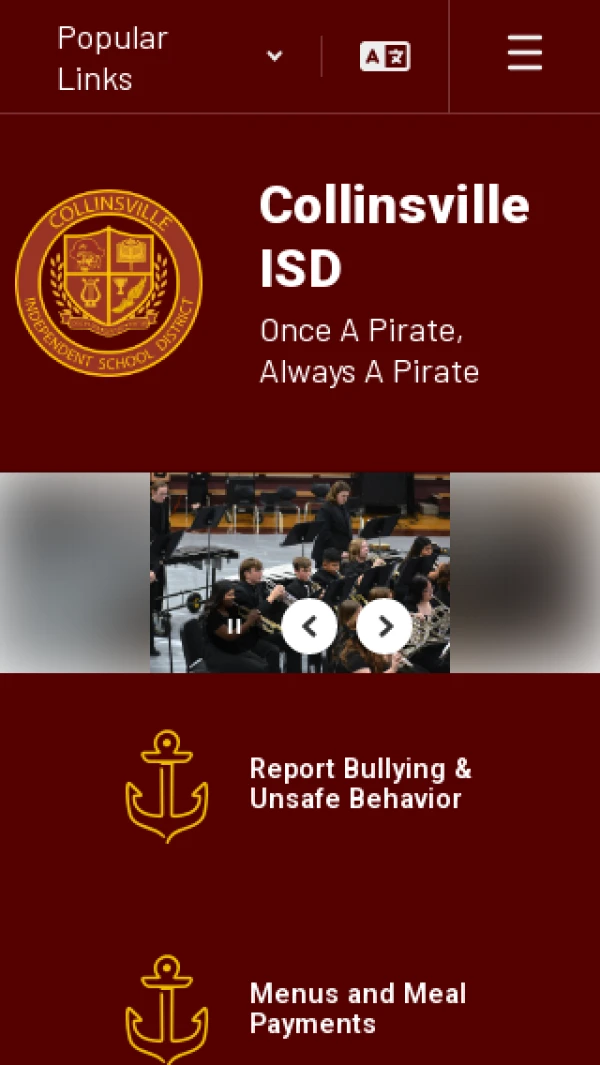Show the previous slideshow photo
Viewport: 600px width, 1065px height.
[309, 626]
